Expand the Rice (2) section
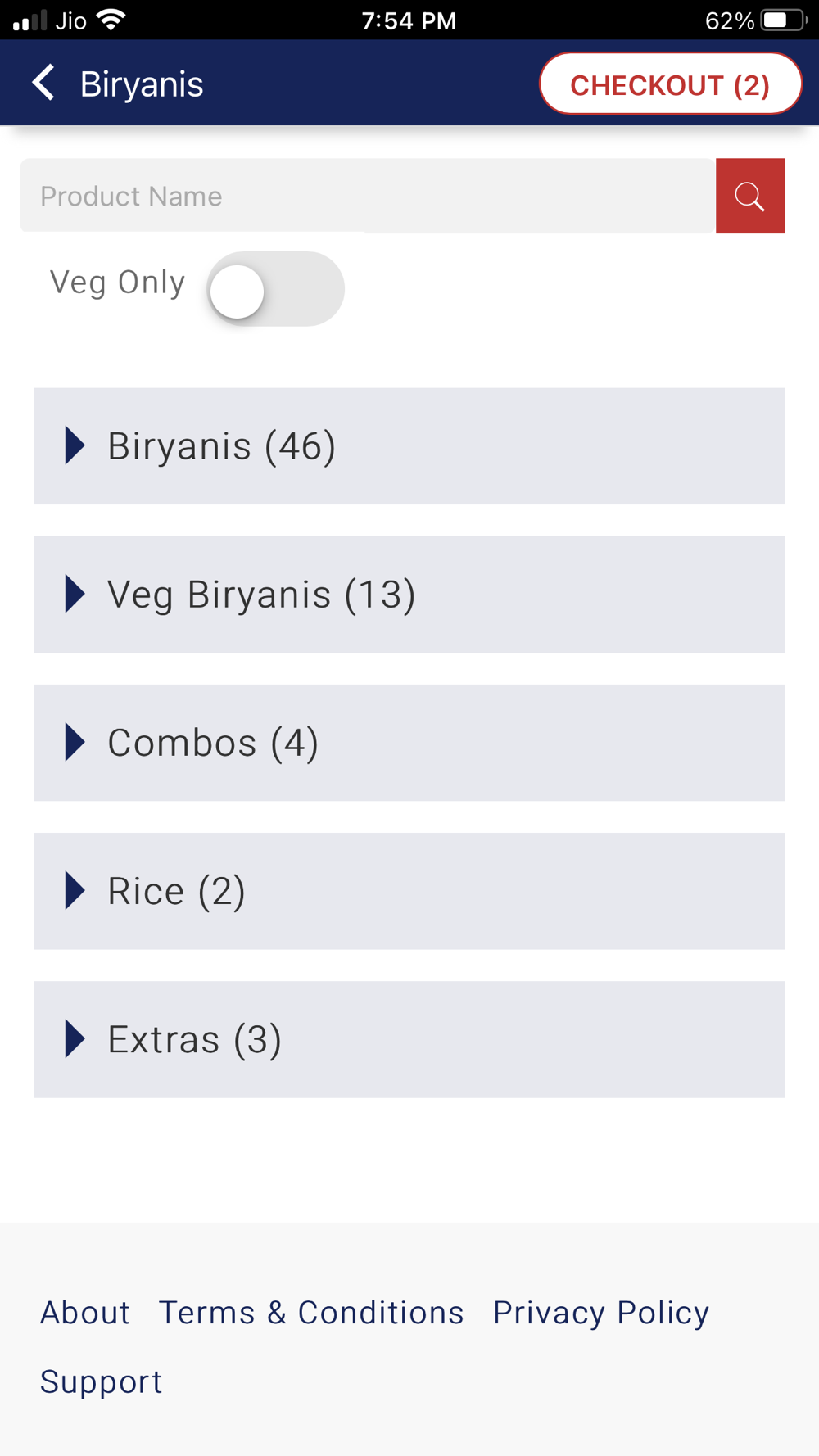 [409, 891]
